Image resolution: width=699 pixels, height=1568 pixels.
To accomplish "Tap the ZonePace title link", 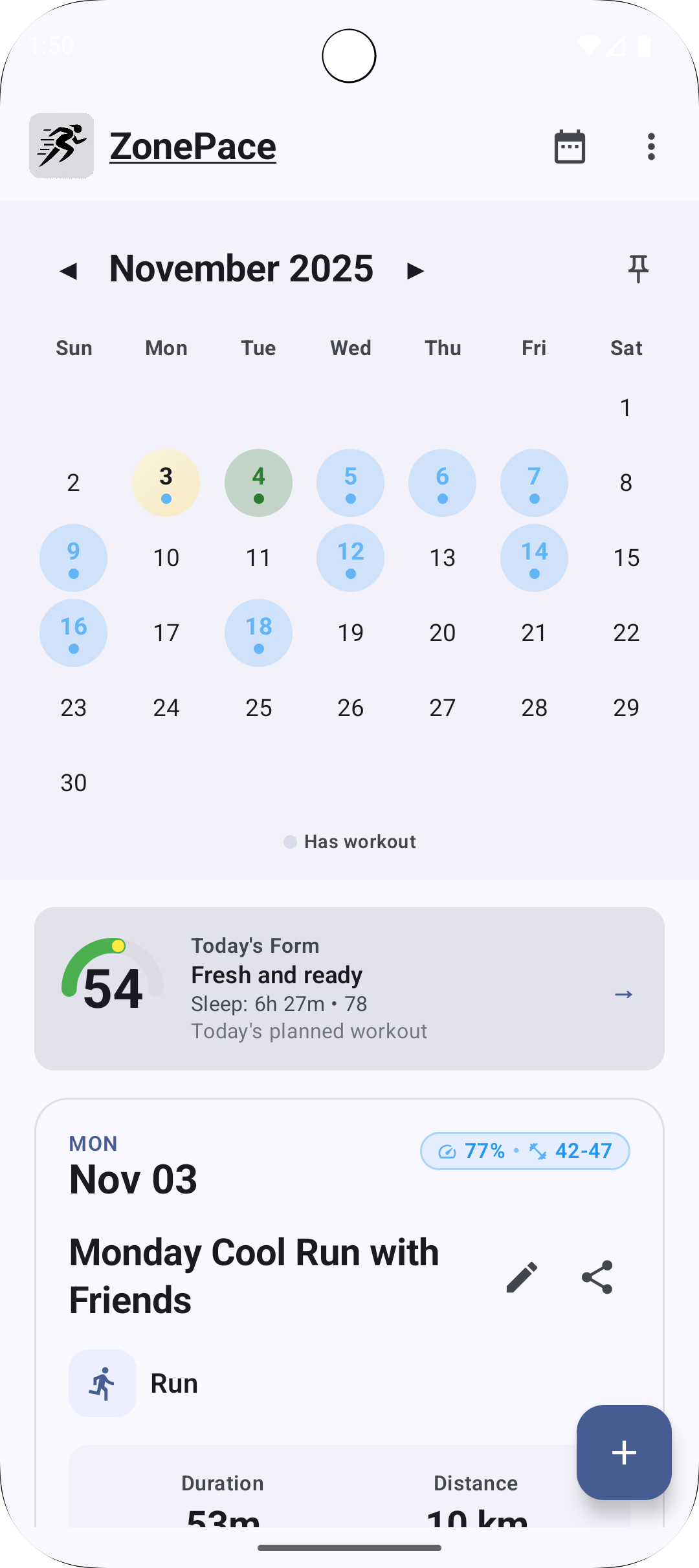I will 193,146.
